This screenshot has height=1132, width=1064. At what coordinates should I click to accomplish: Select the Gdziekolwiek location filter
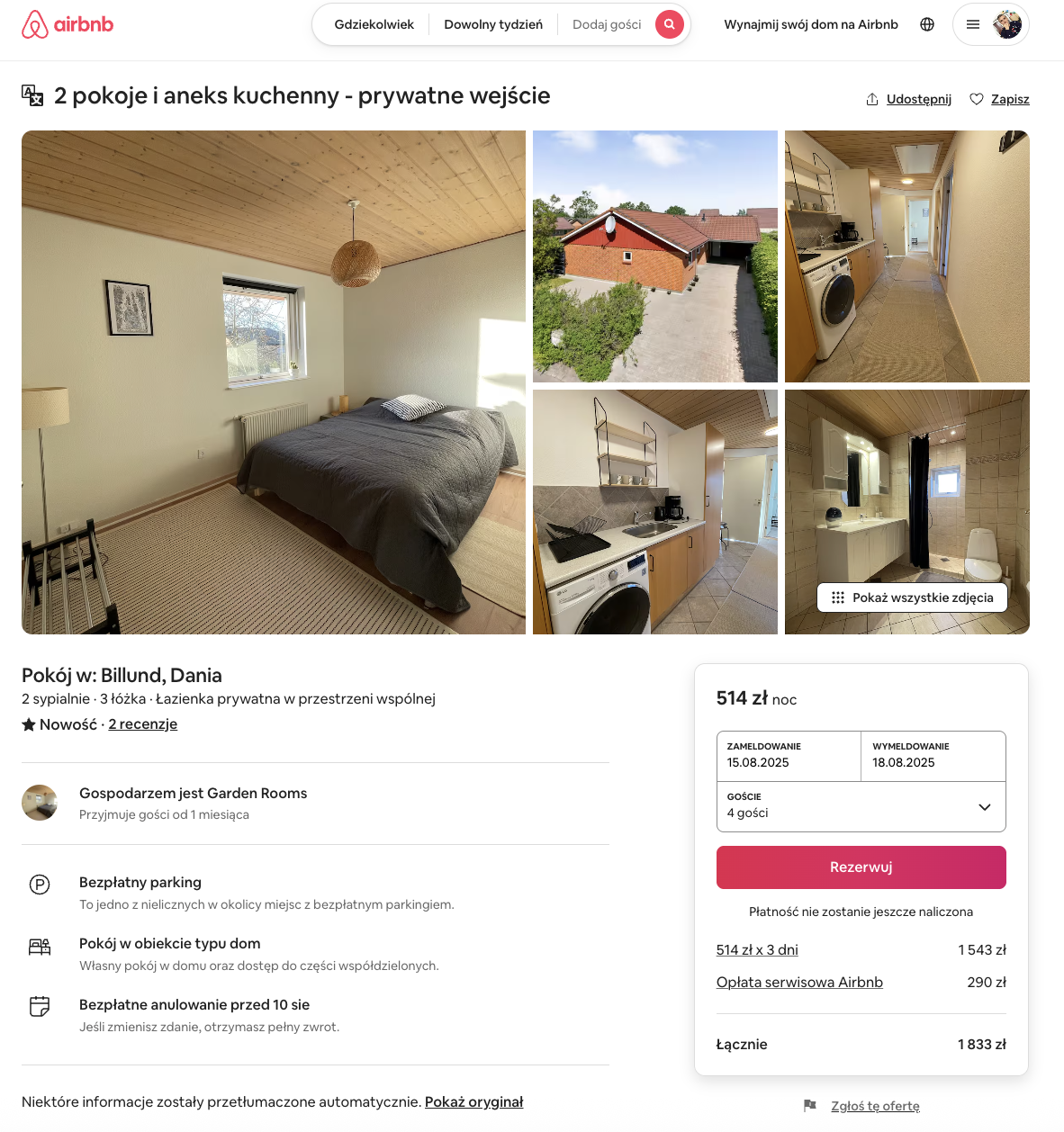374,24
